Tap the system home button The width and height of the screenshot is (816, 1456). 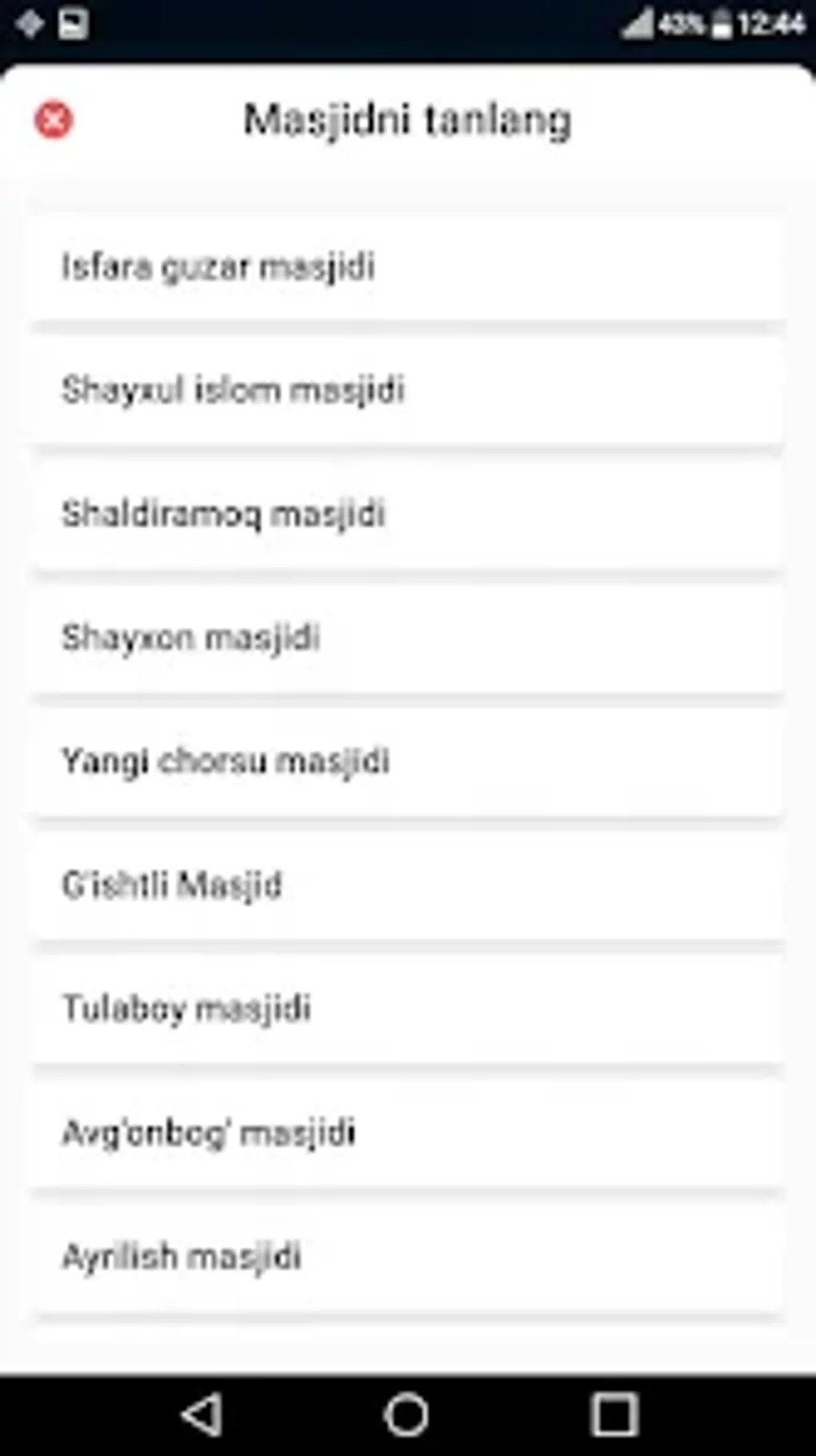[407, 1414]
